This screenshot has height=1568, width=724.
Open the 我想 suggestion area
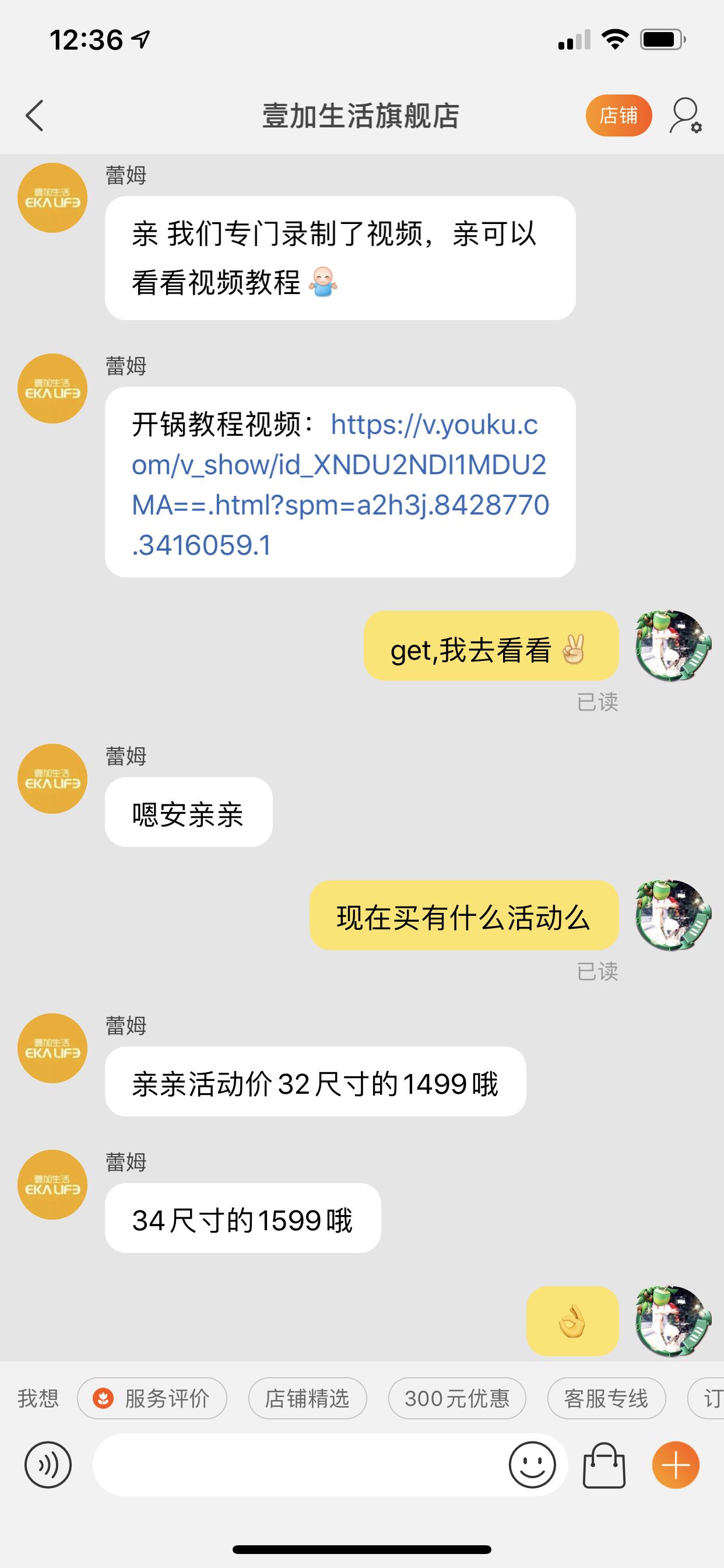(x=38, y=1399)
